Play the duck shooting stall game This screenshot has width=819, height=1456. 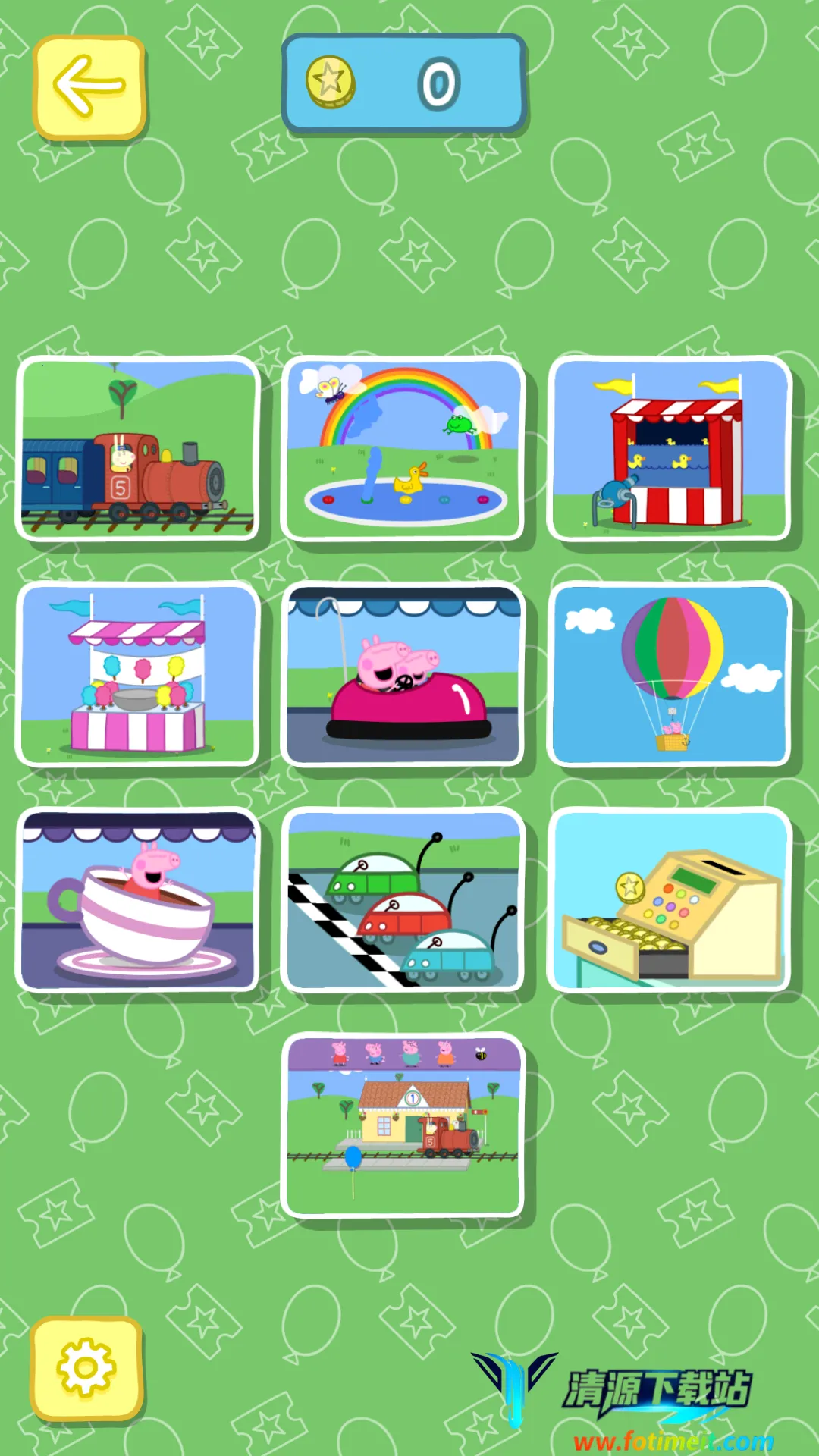668,448
